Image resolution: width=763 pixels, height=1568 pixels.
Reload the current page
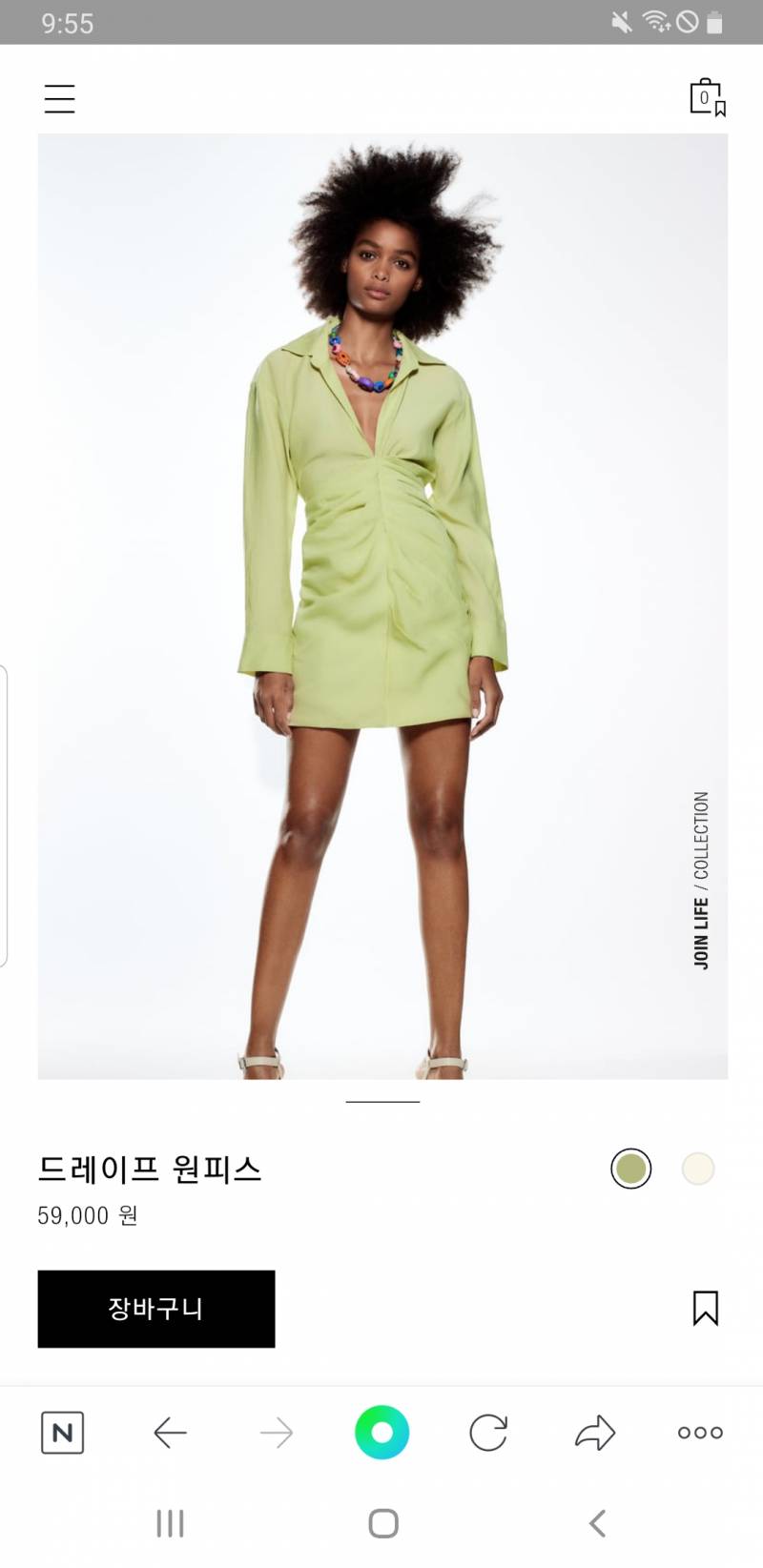click(488, 1433)
